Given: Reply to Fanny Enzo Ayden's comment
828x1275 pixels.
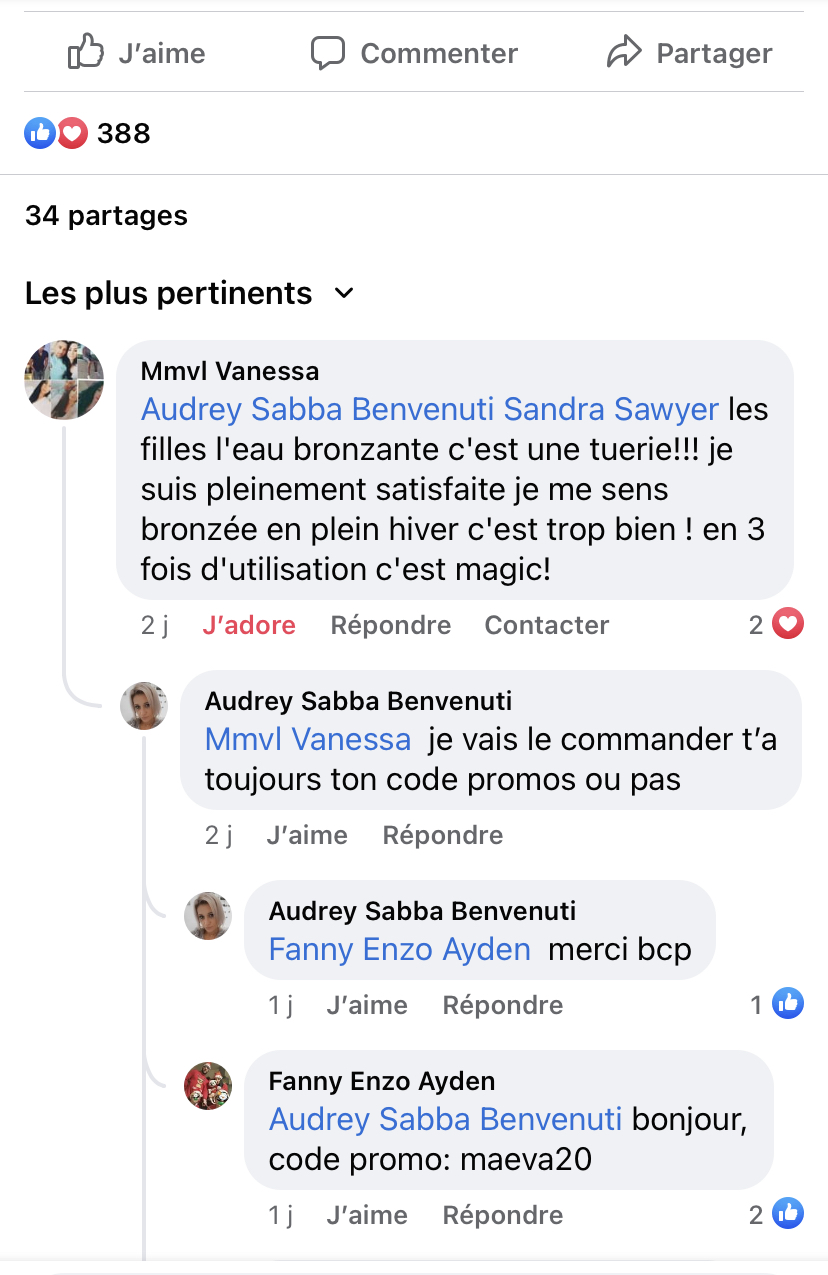Looking at the screenshot, I should 503,1215.
